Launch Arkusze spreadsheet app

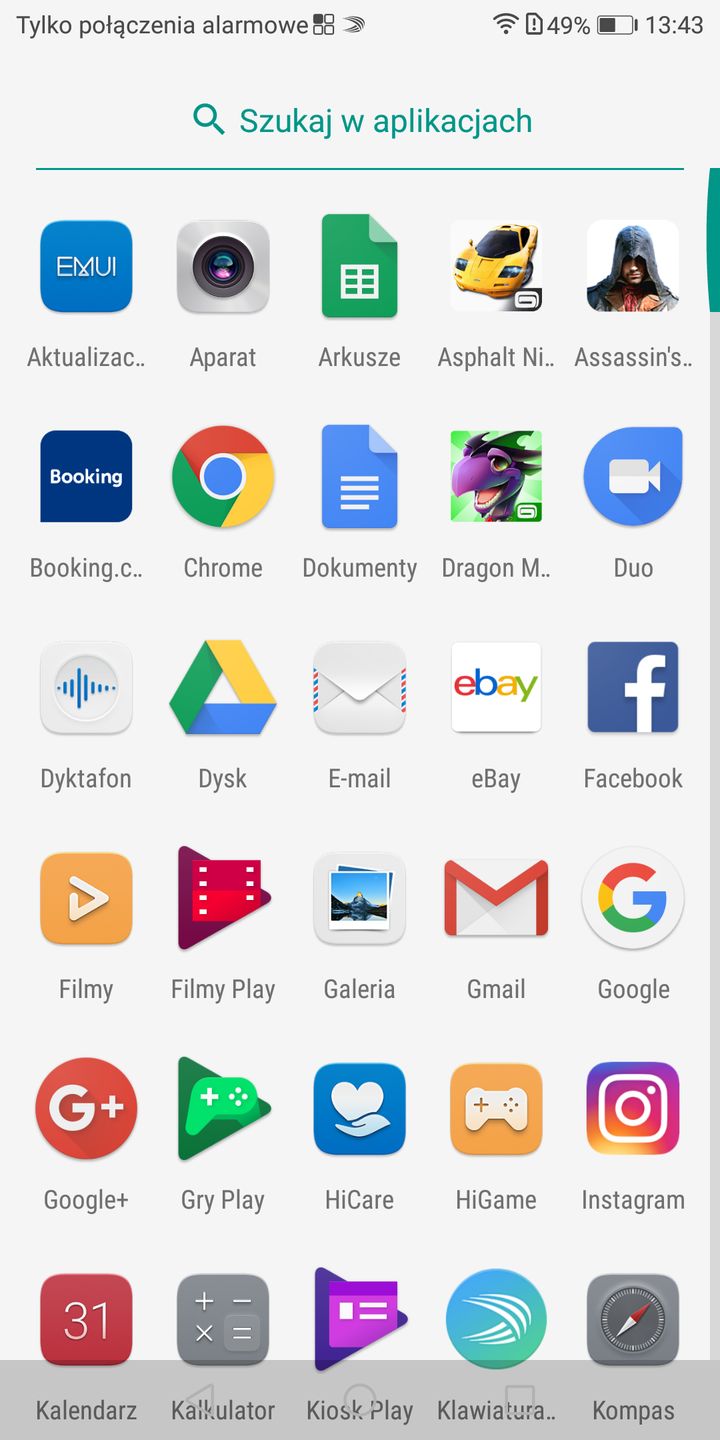pyautogui.click(x=359, y=267)
